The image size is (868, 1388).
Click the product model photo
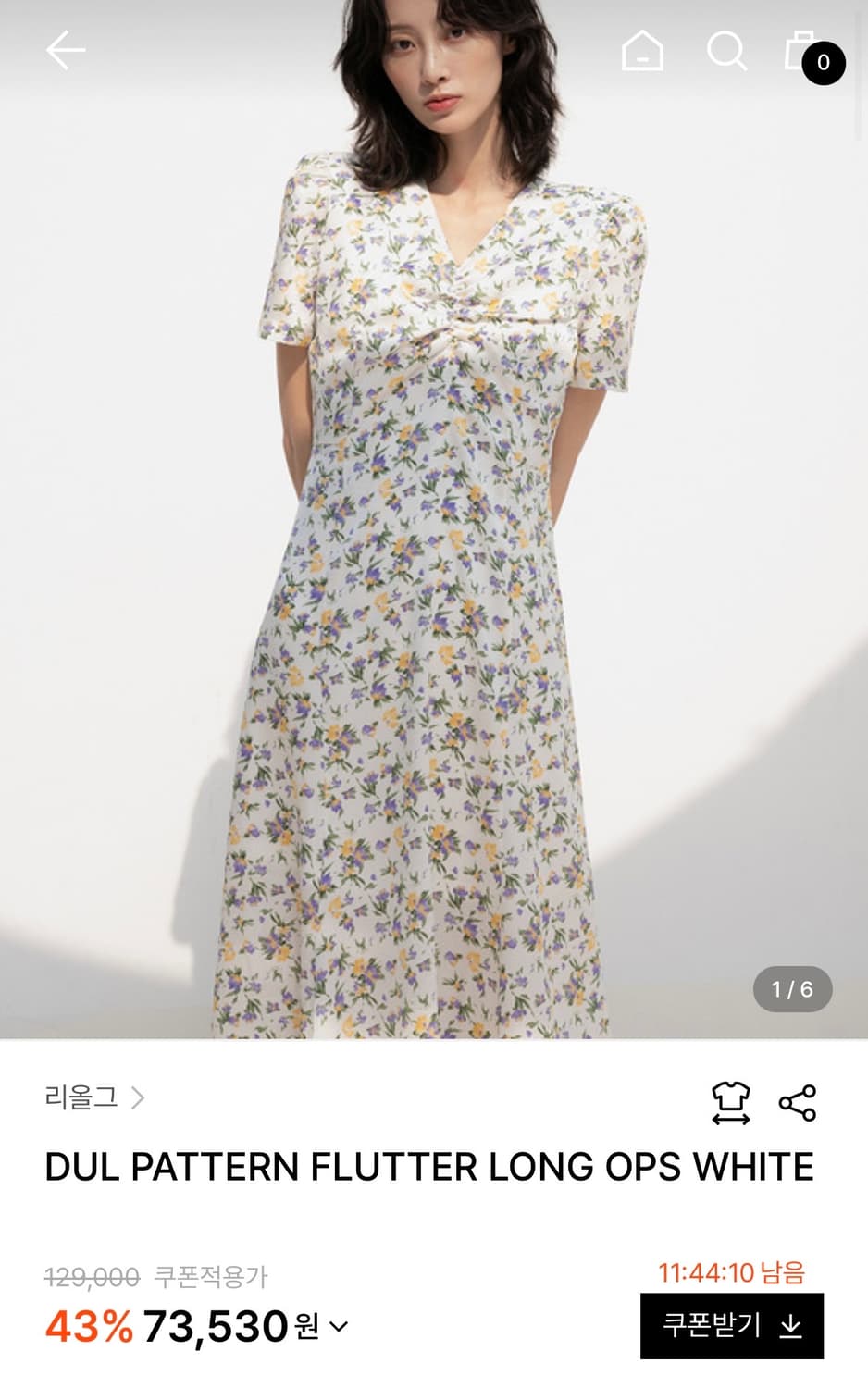434,518
